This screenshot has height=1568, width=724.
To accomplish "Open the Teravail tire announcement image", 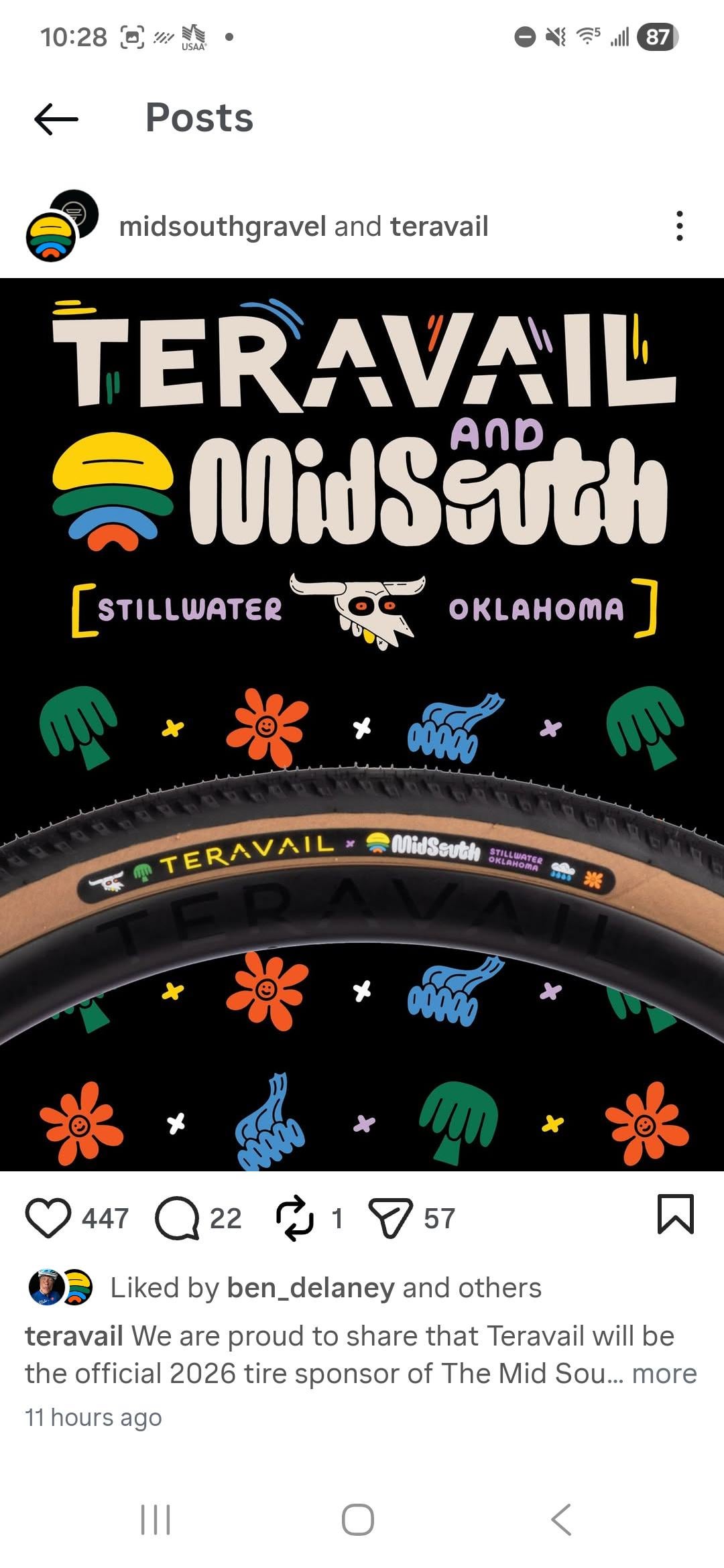I will click(x=362, y=724).
